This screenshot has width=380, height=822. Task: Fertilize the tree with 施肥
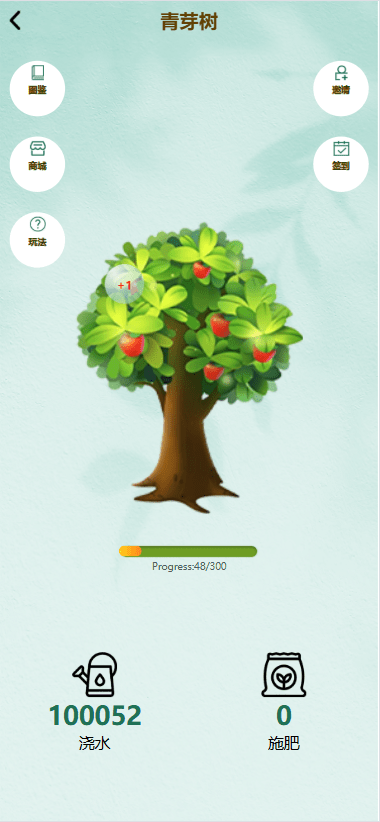click(284, 701)
